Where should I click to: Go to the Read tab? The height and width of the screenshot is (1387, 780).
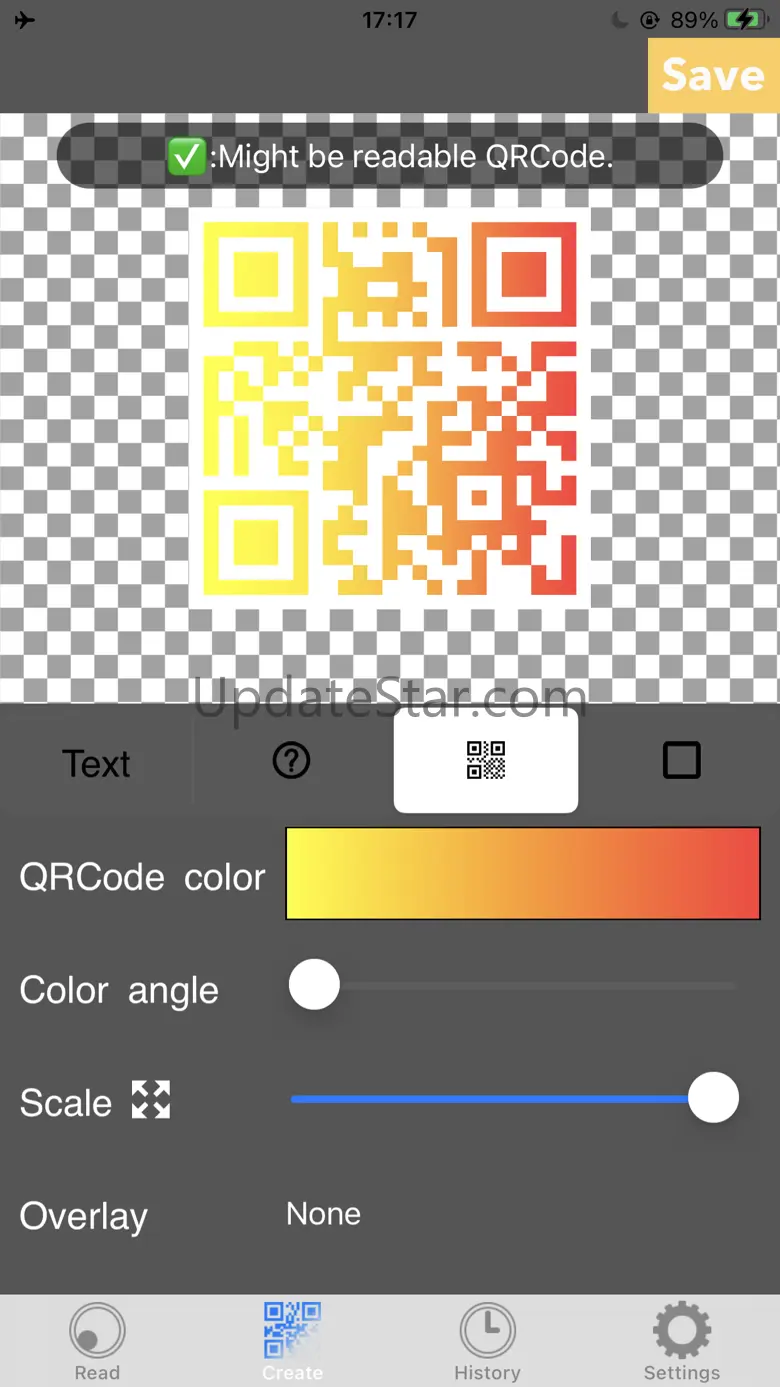pyautogui.click(x=97, y=1342)
